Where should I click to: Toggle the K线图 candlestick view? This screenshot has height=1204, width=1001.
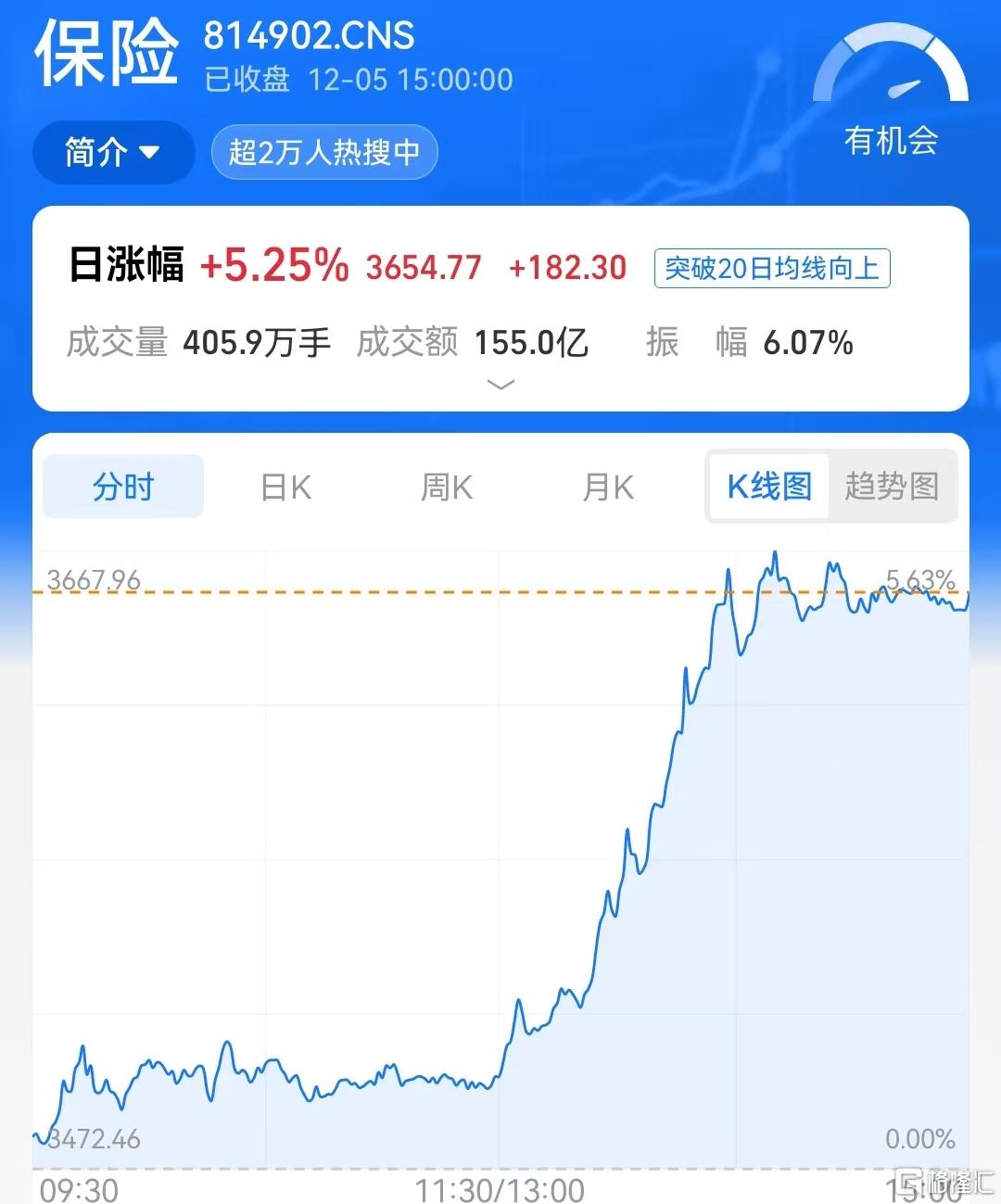(x=767, y=487)
